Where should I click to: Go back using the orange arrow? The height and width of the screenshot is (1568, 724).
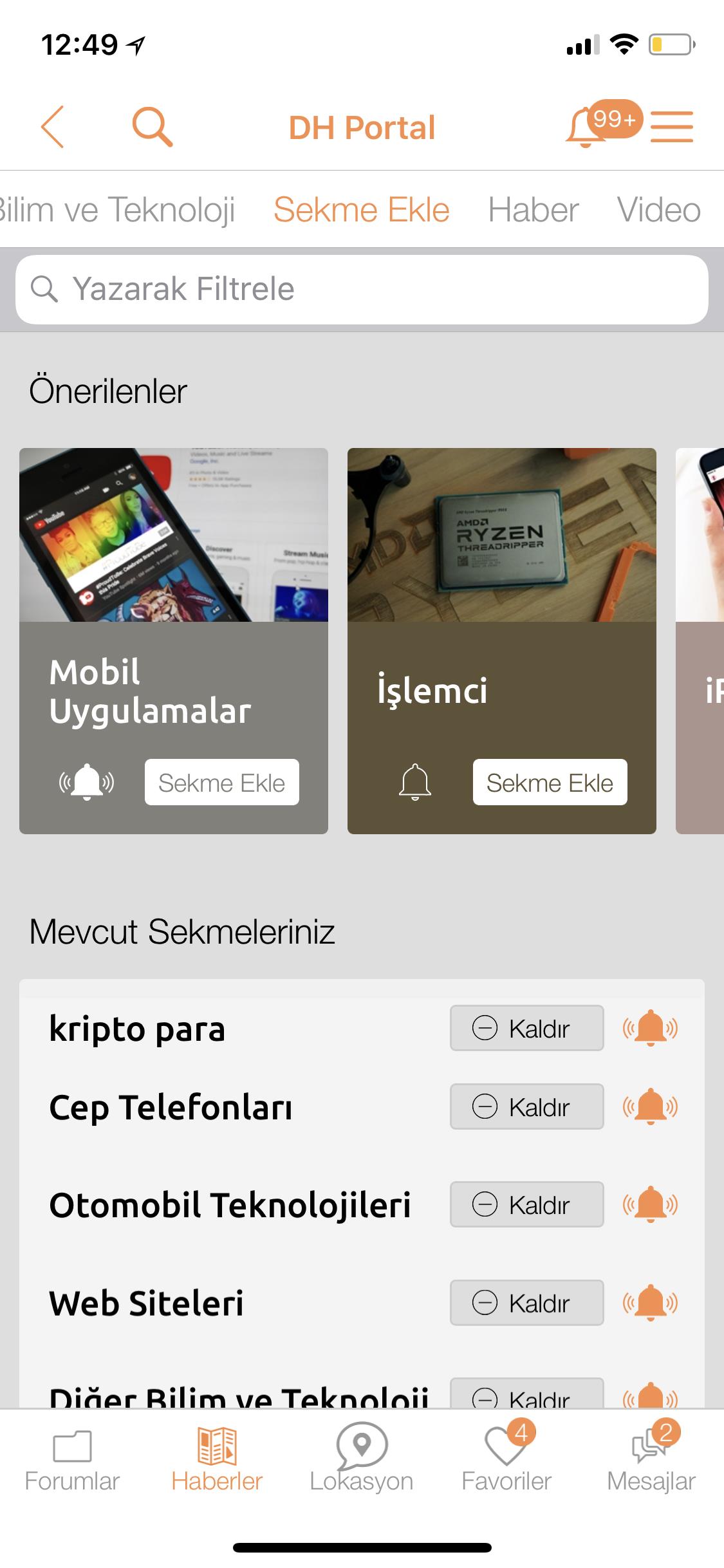tap(53, 127)
